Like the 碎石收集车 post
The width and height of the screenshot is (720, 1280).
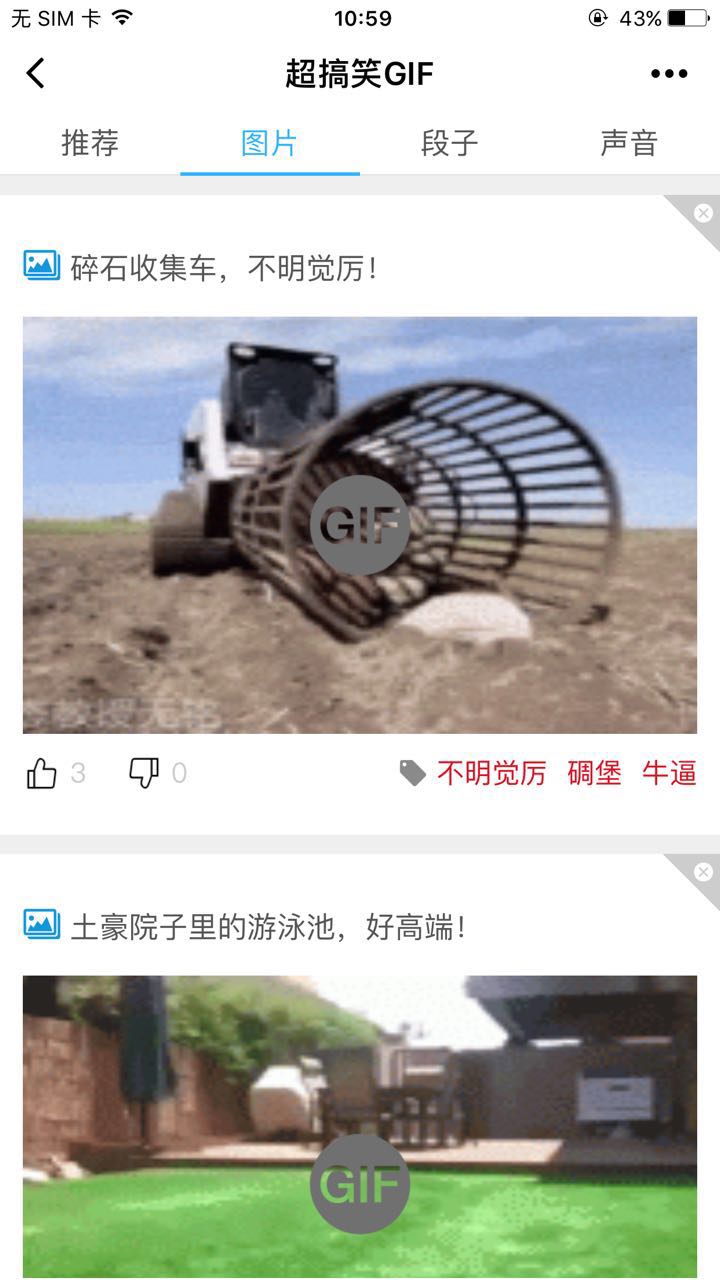42,773
